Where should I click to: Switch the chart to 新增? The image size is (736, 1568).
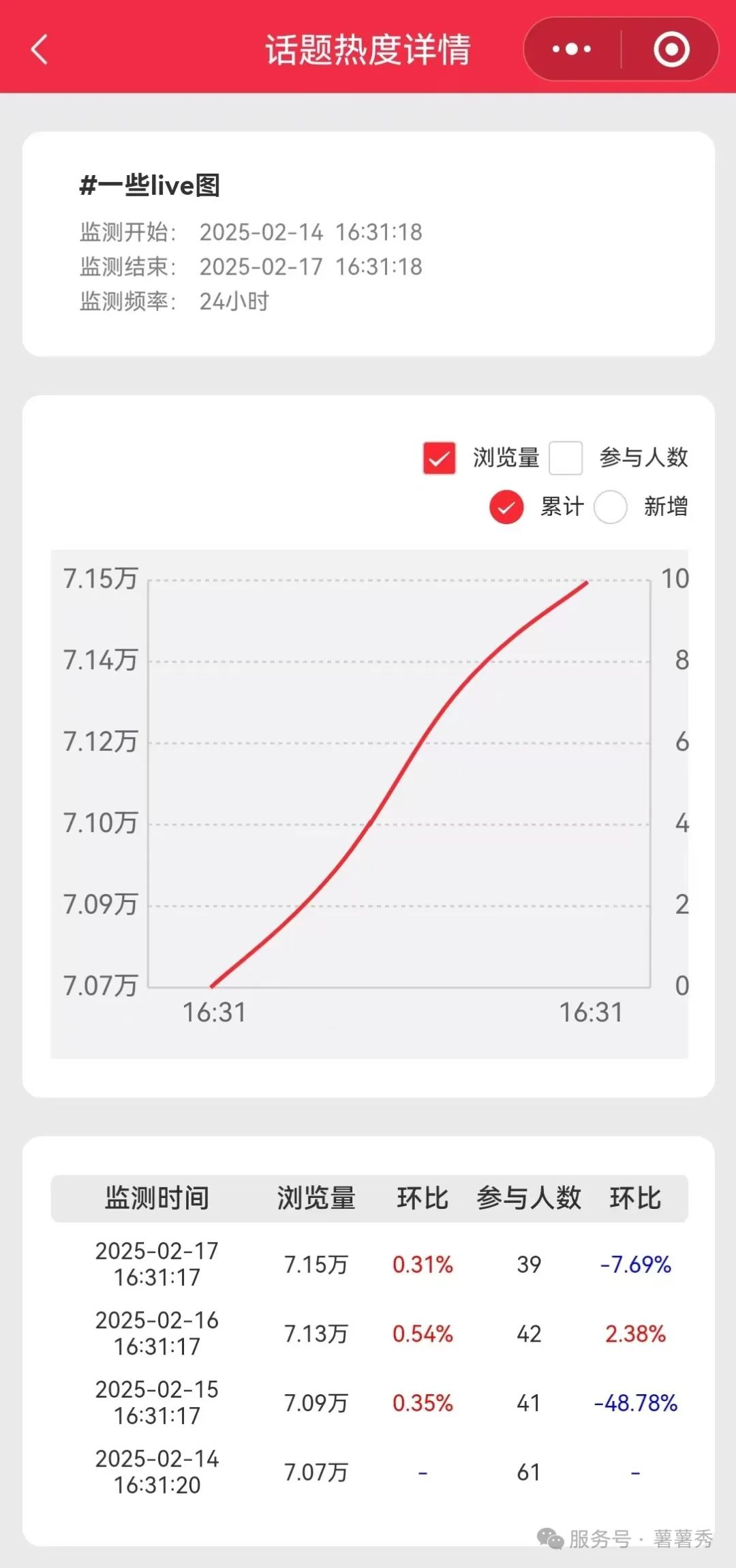(611, 507)
